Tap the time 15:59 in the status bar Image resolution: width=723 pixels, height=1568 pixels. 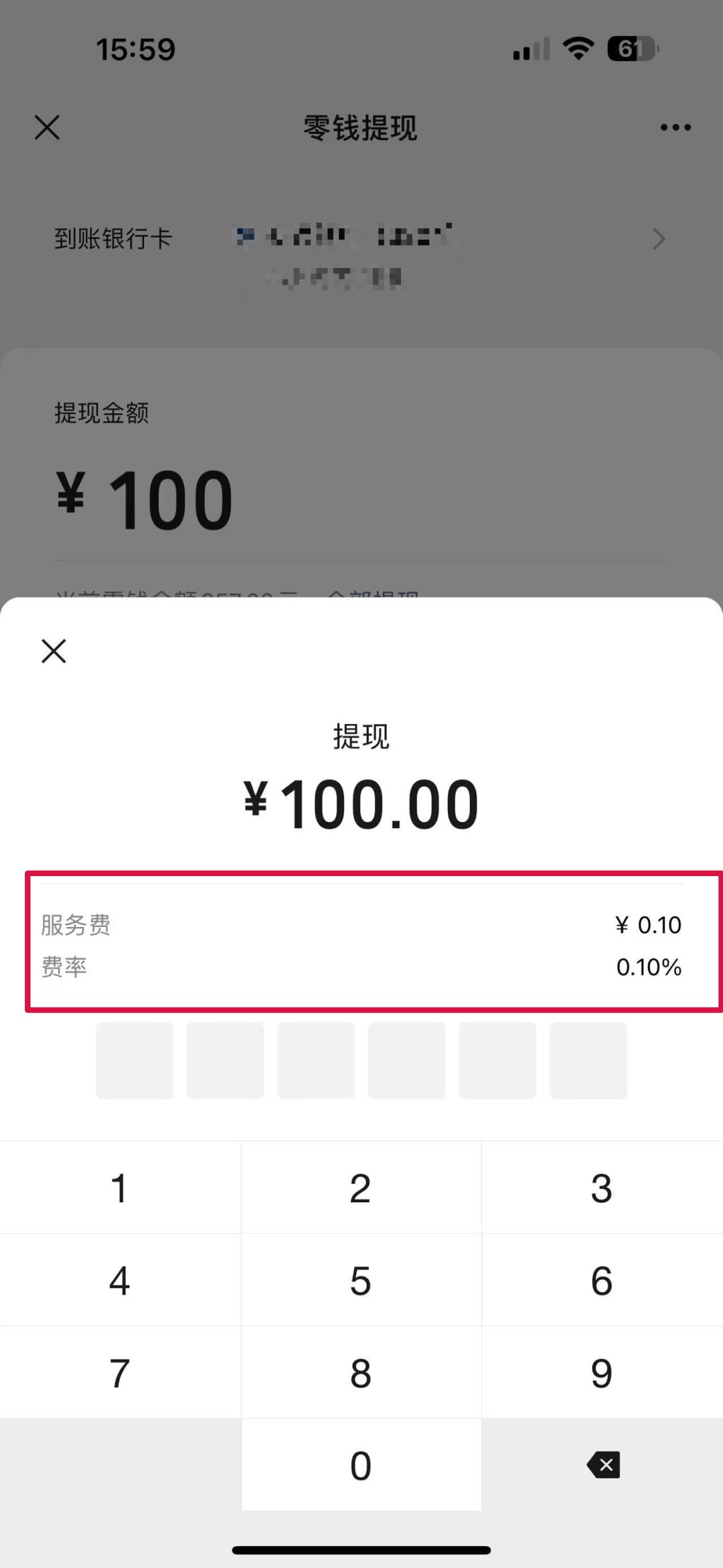coord(136,48)
